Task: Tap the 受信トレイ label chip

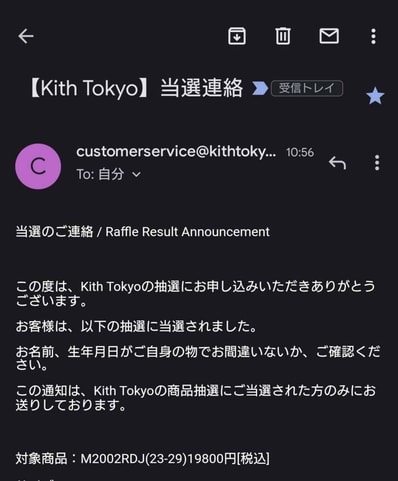Action: coord(307,88)
